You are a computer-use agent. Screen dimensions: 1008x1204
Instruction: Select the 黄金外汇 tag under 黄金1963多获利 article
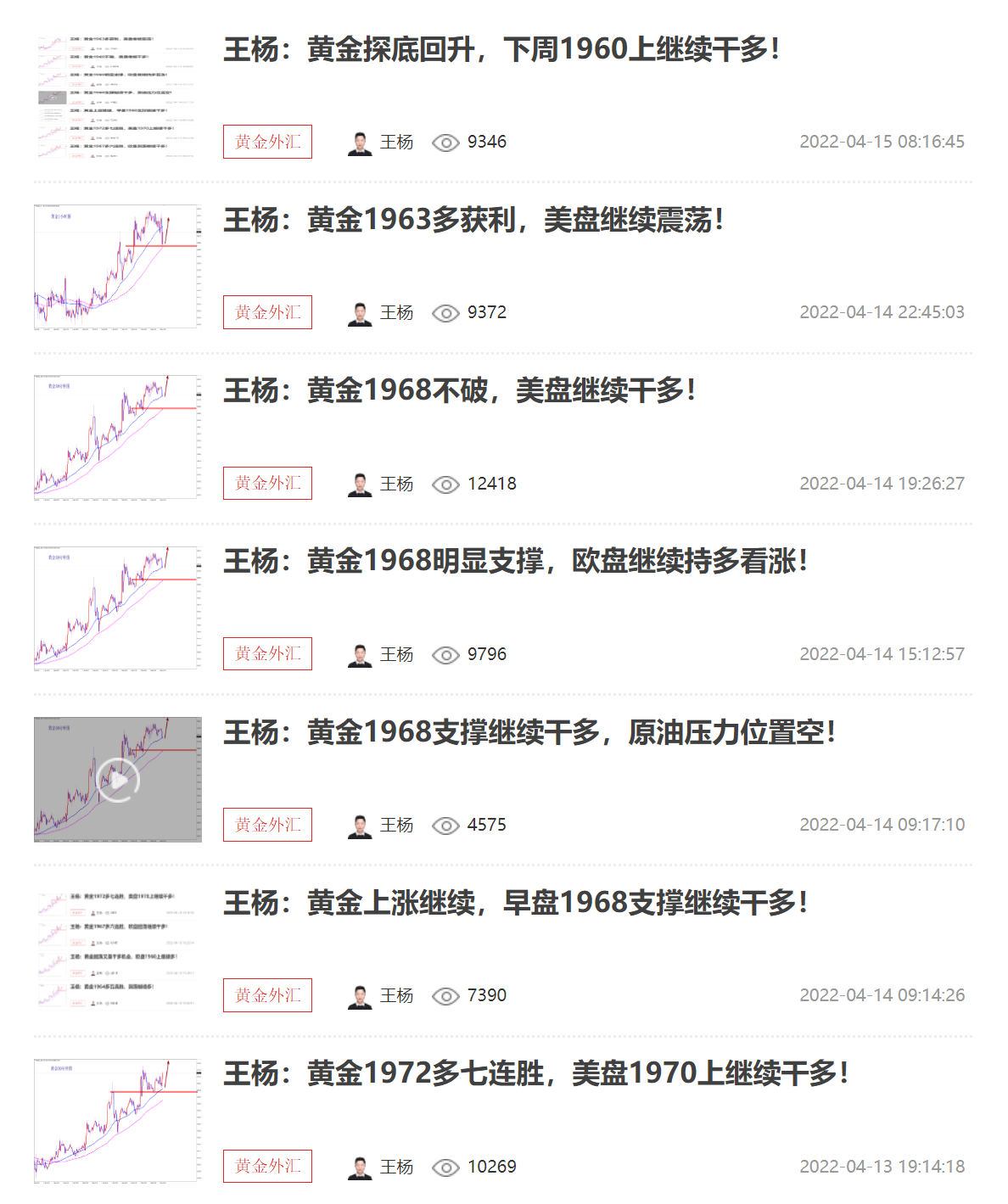point(267,312)
